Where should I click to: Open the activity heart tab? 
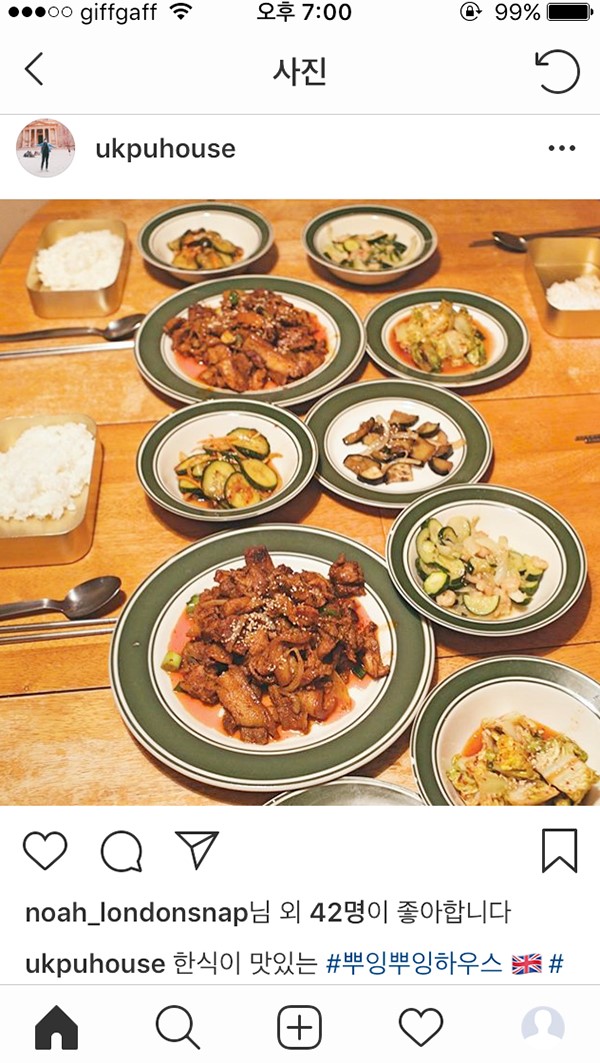tap(421, 1027)
